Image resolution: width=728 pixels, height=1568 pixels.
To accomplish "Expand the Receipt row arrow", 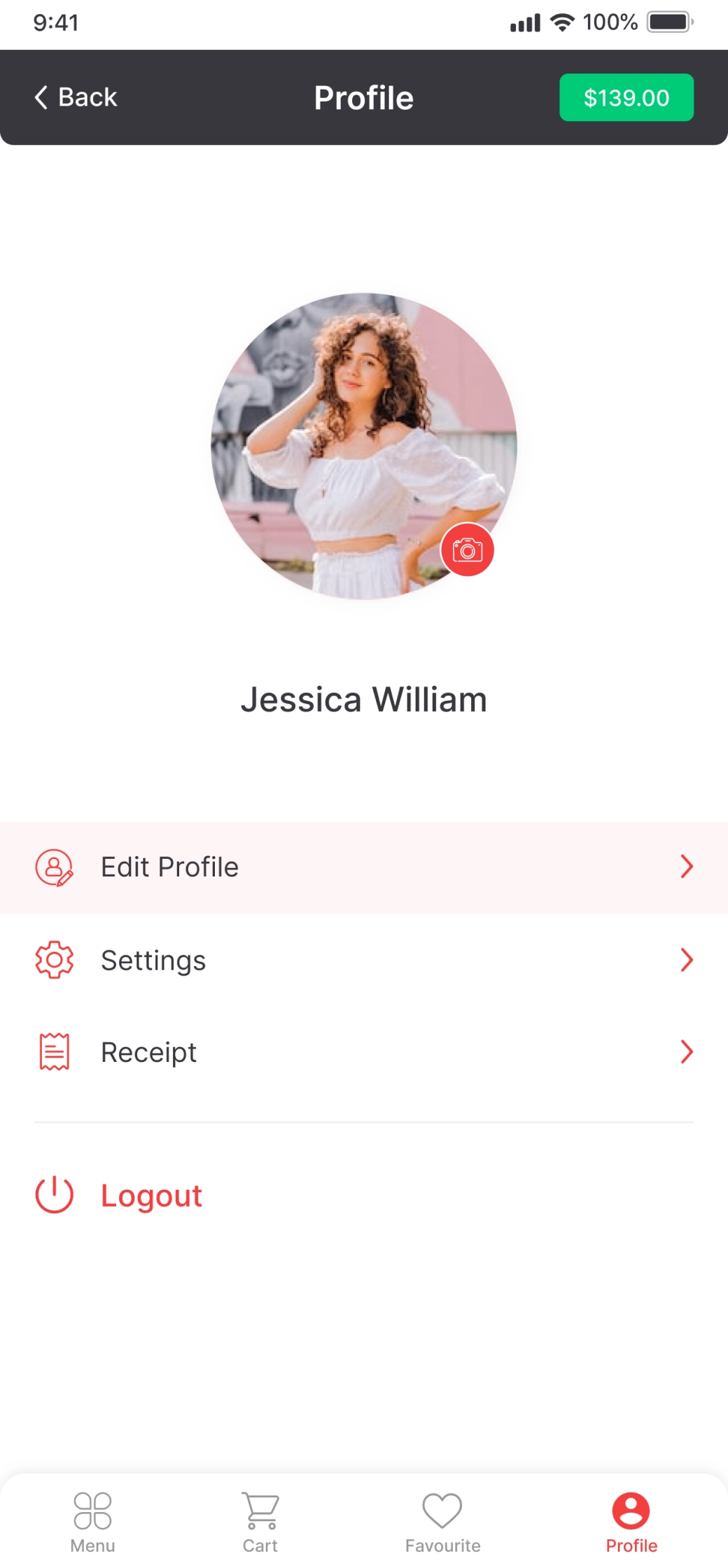I will pos(687,1051).
